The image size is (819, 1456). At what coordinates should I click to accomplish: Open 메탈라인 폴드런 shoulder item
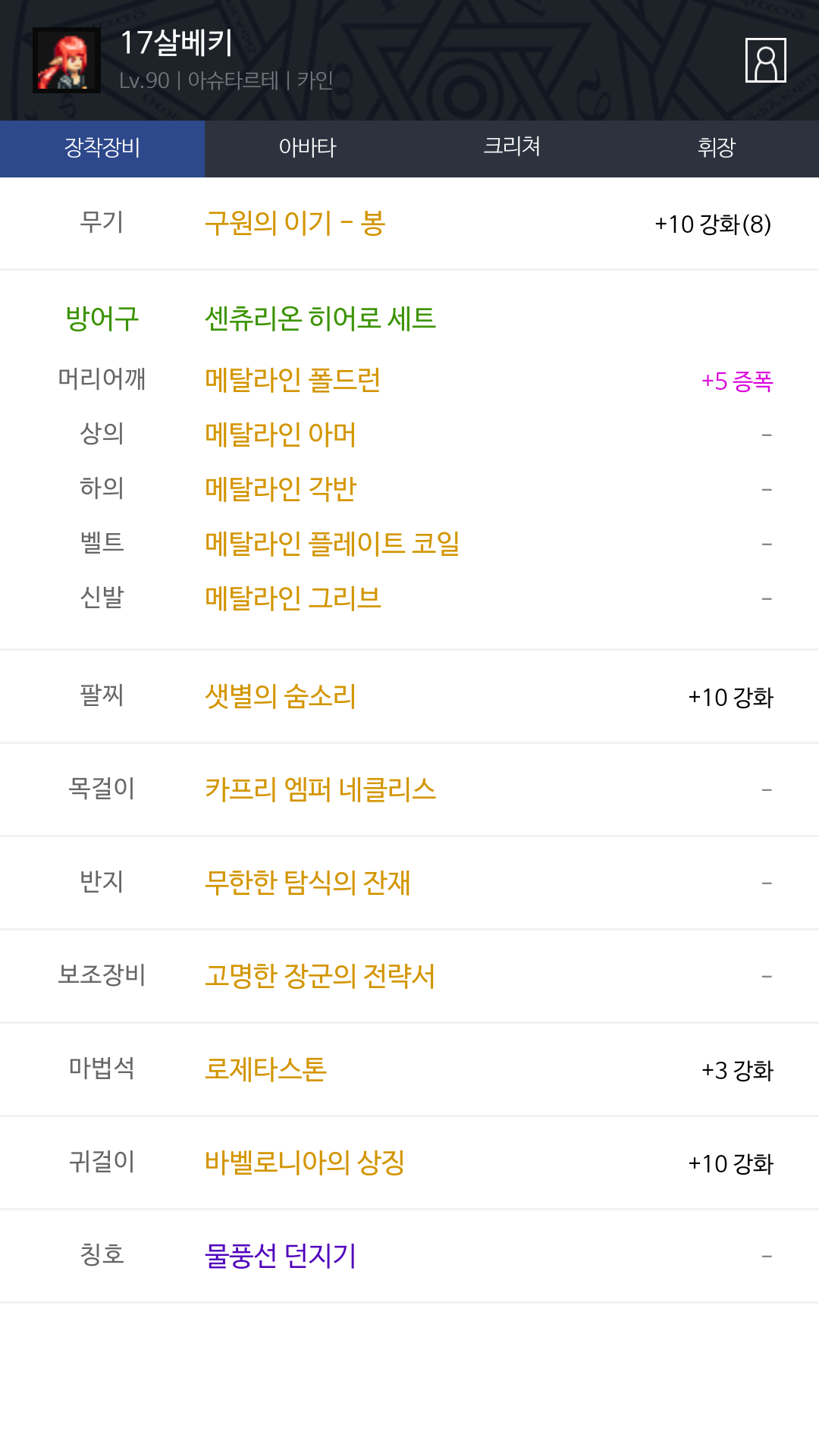pyautogui.click(x=293, y=380)
